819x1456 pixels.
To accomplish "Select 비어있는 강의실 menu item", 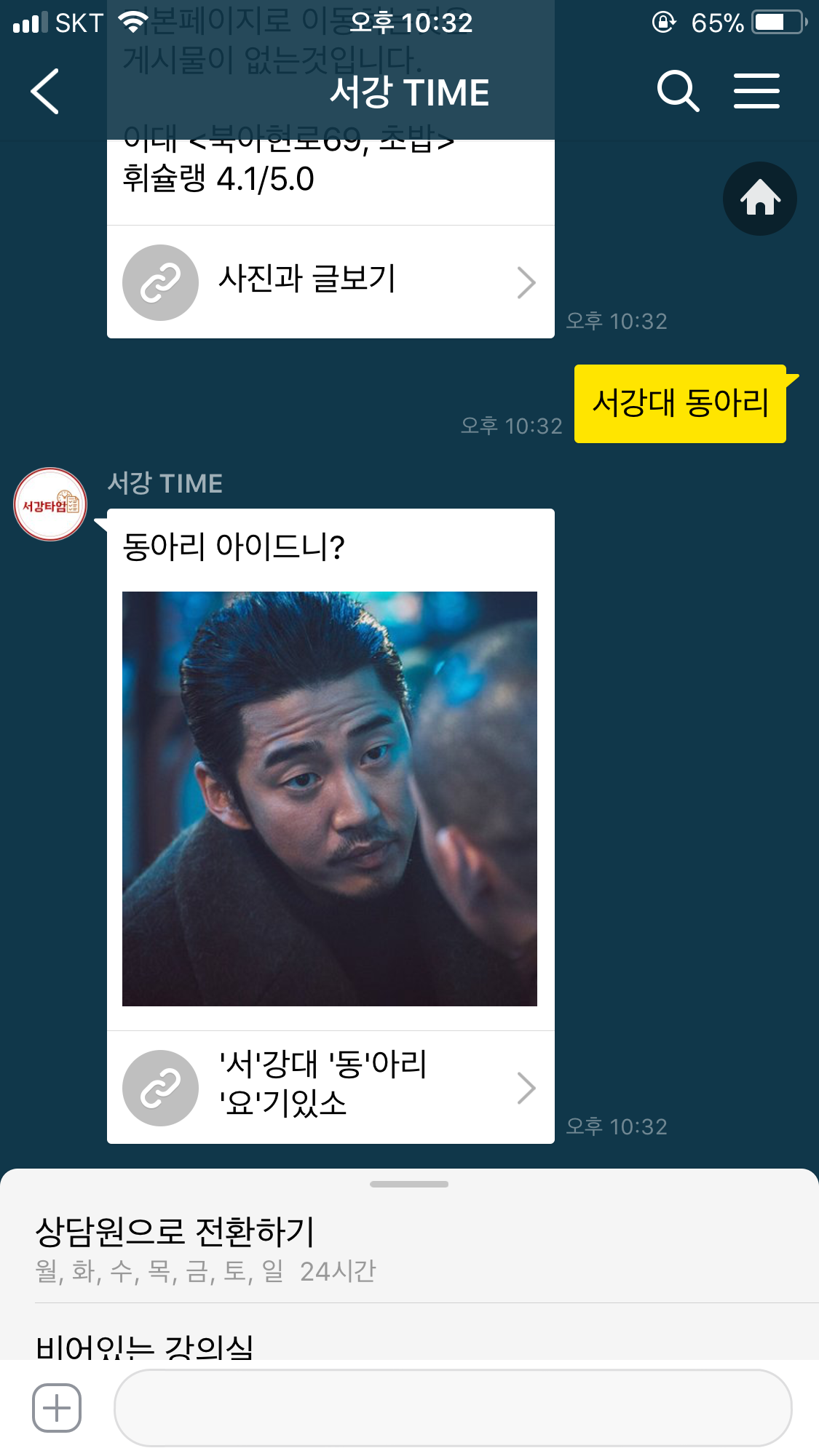I will coord(146,1346).
